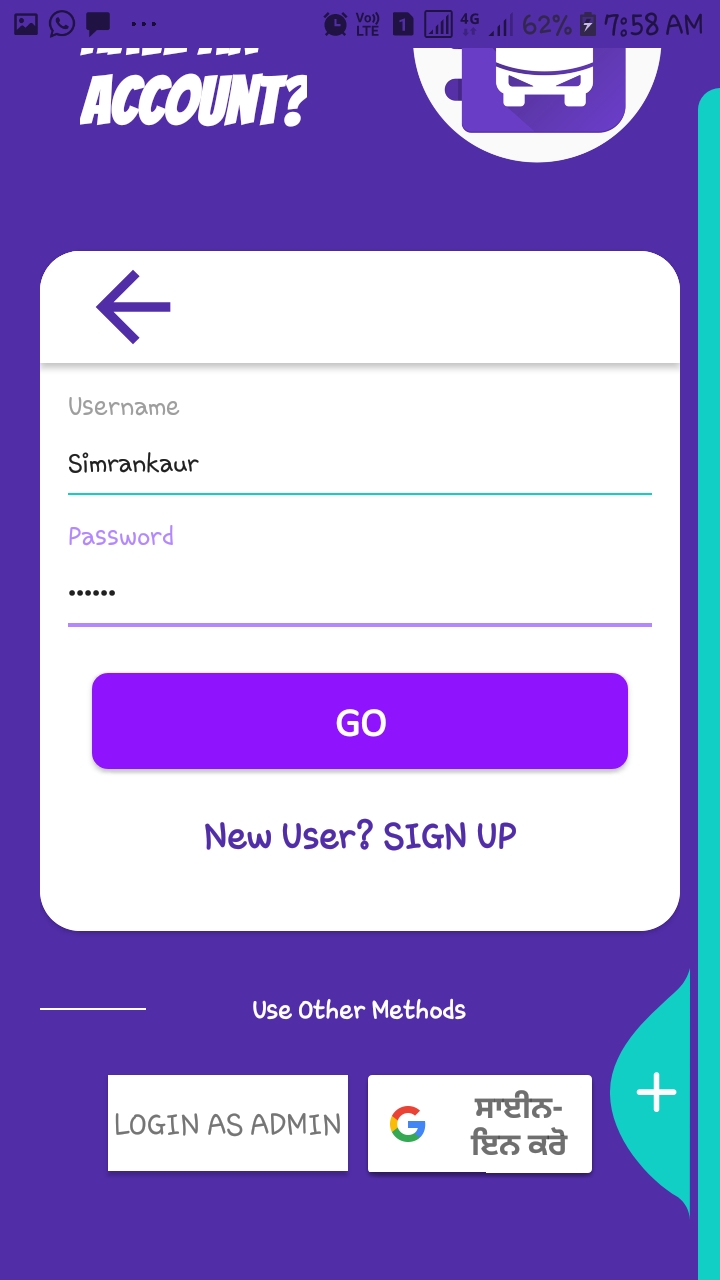This screenshot has width=720, height=1280.
Task: Click LOGIN AS ADMIN
Action: tap(227, 1122)
